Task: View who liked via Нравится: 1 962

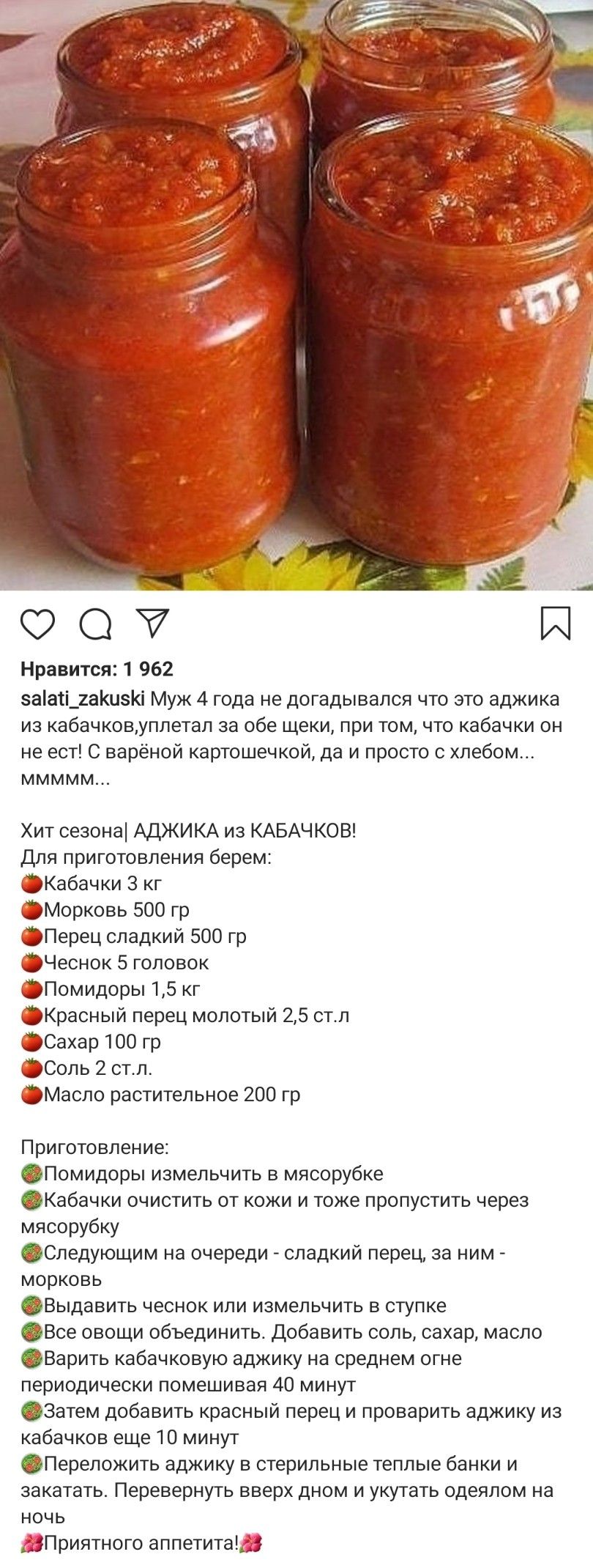Action: tap(97, 669)
